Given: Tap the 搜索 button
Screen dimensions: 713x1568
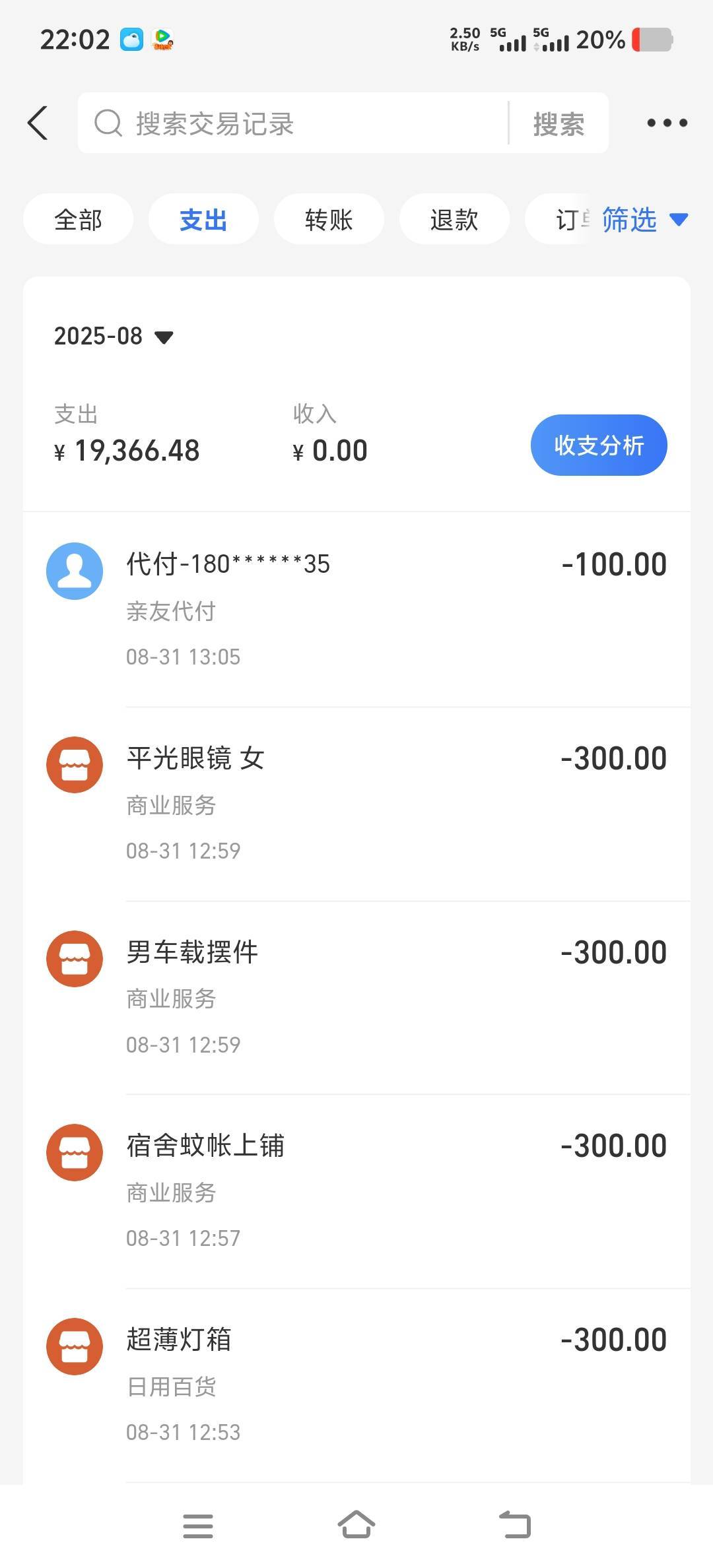Looking at the screenshot, I should click(x=559, y=123).
